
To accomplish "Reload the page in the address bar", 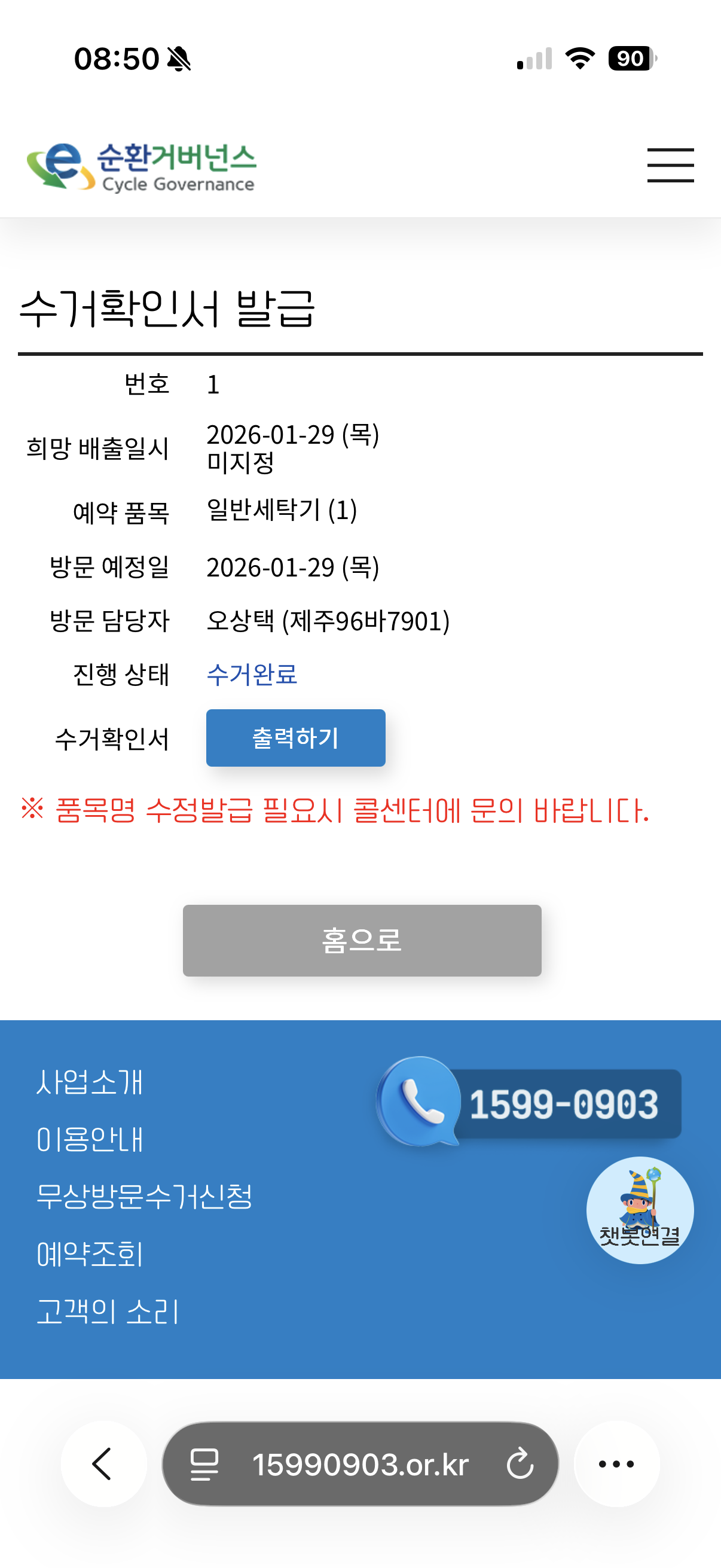I will (x=520, y=1464).
